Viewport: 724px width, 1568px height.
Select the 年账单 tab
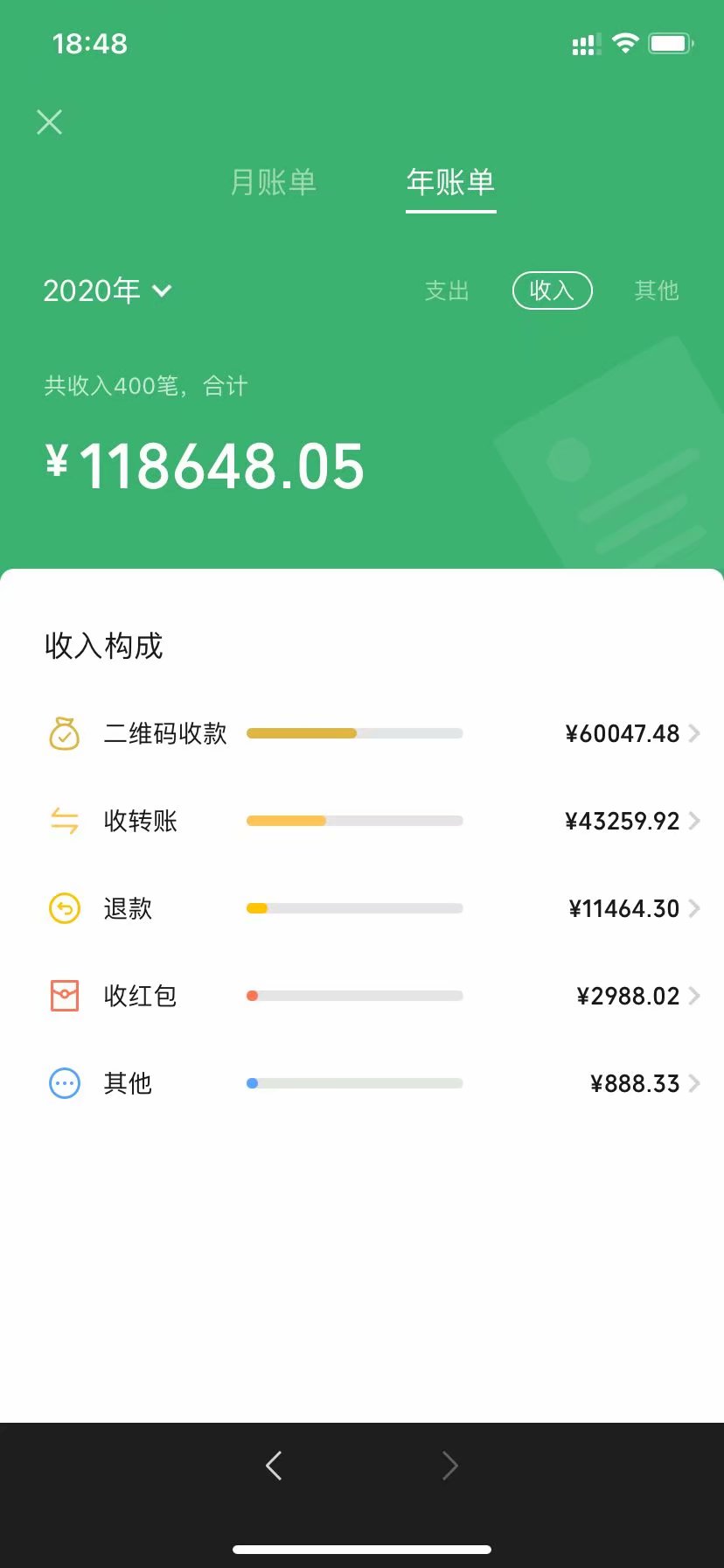pos(450,182)
